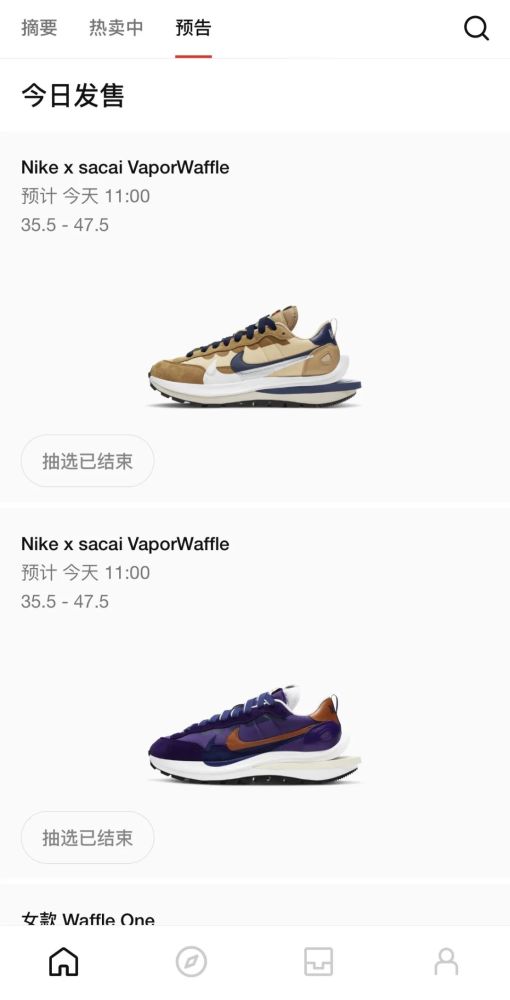Viewport: 510px width, 1000px height.
Task: Switch to the 热卖中 tab
Action: 116,28
